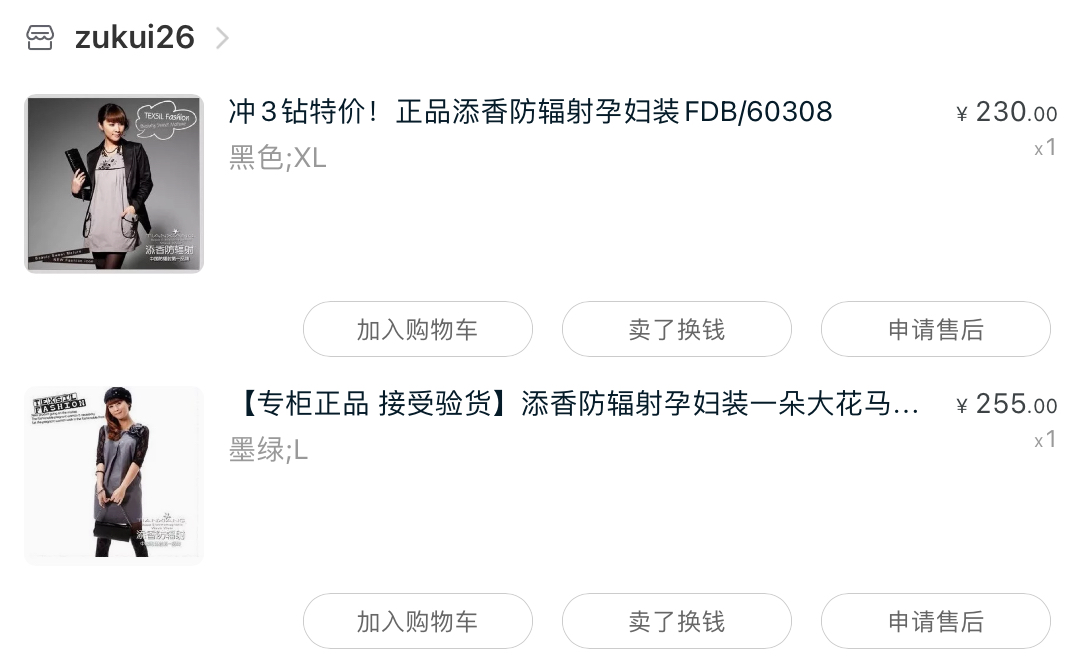Add the 墨绿 L item to cart
Viewport: 1080px width, 665px height.
coord(417,621)
